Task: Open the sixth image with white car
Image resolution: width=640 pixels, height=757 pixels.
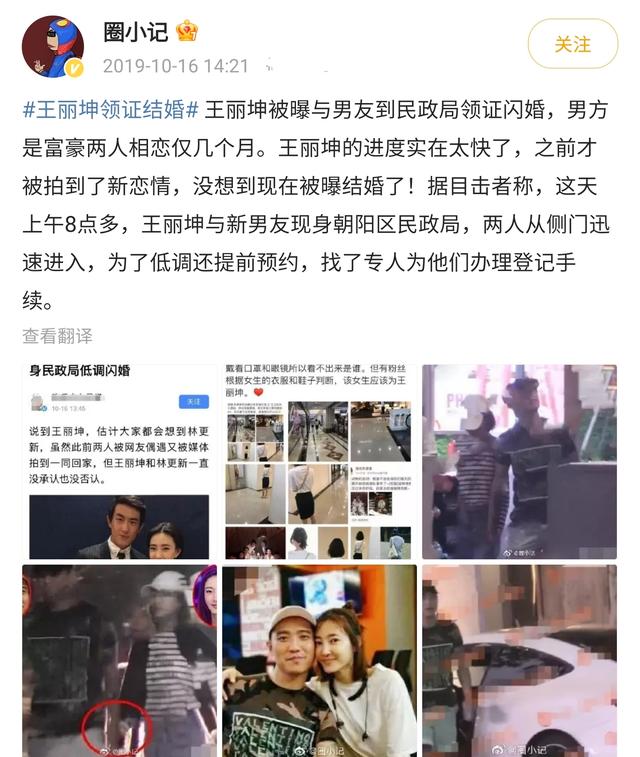Action: (519, 660)
